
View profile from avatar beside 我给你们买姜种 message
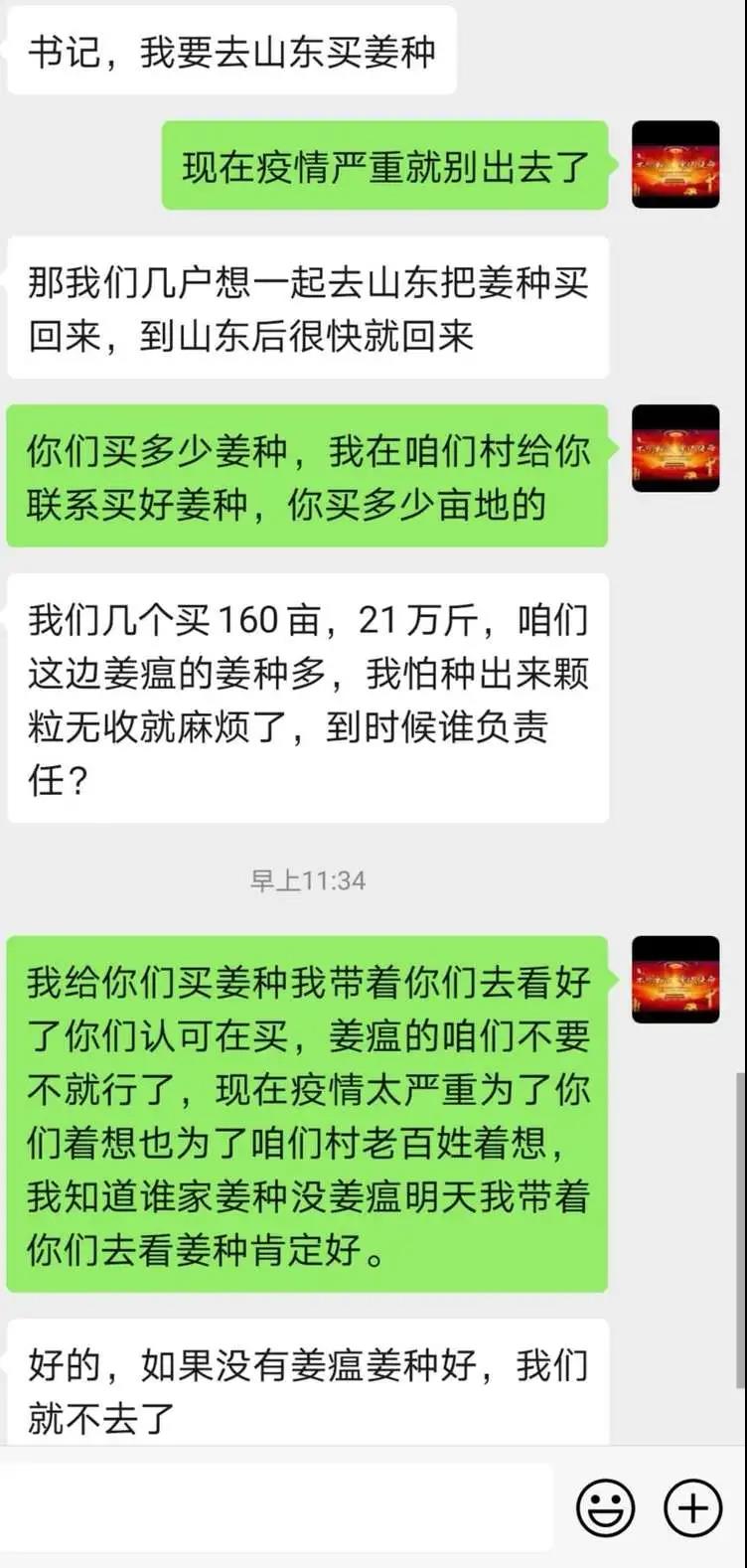(x=675, y=980)
